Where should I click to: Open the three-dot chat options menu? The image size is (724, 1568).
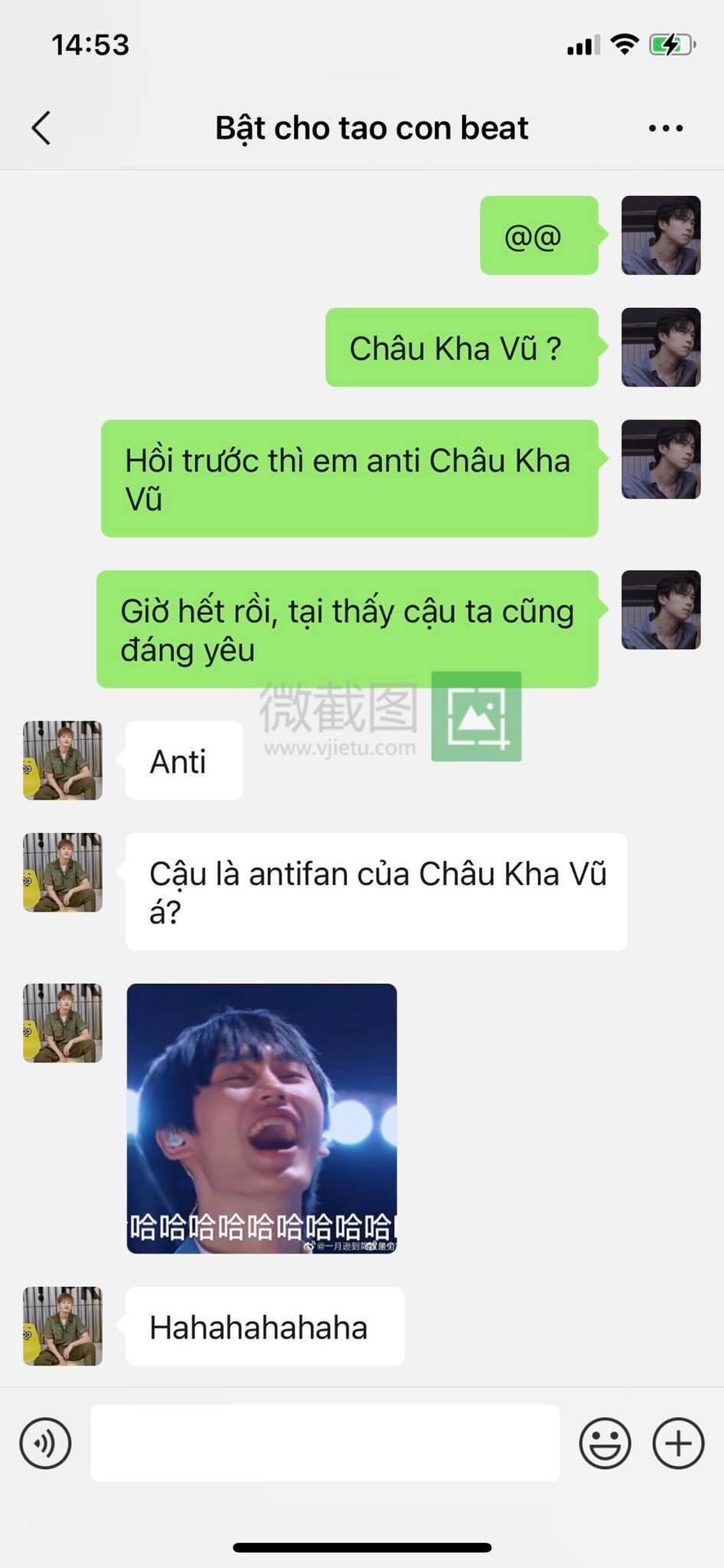[x=665, y=128]
